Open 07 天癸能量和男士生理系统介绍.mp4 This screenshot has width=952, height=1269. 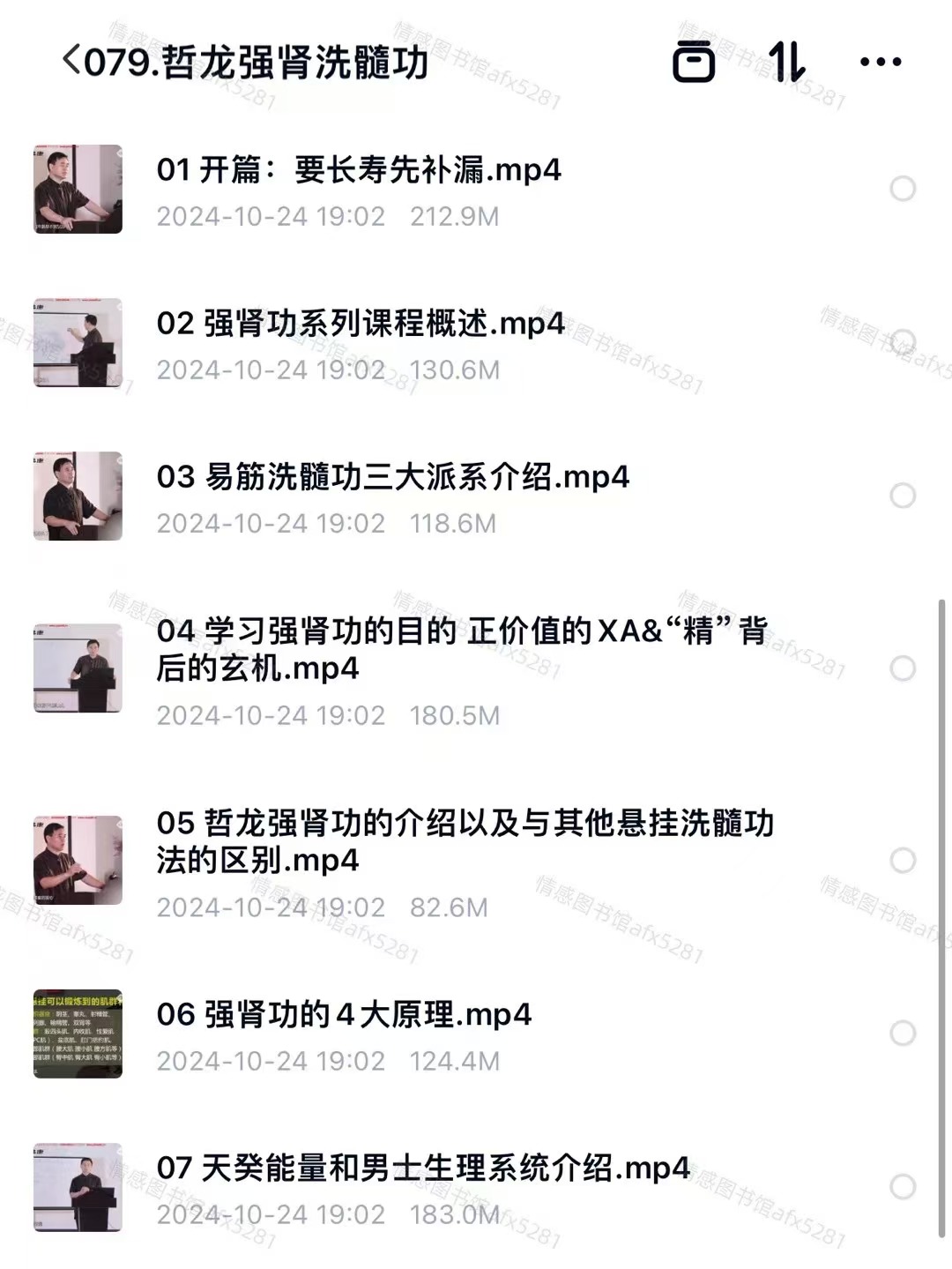pyautogui.click(x=423, y=1168)
